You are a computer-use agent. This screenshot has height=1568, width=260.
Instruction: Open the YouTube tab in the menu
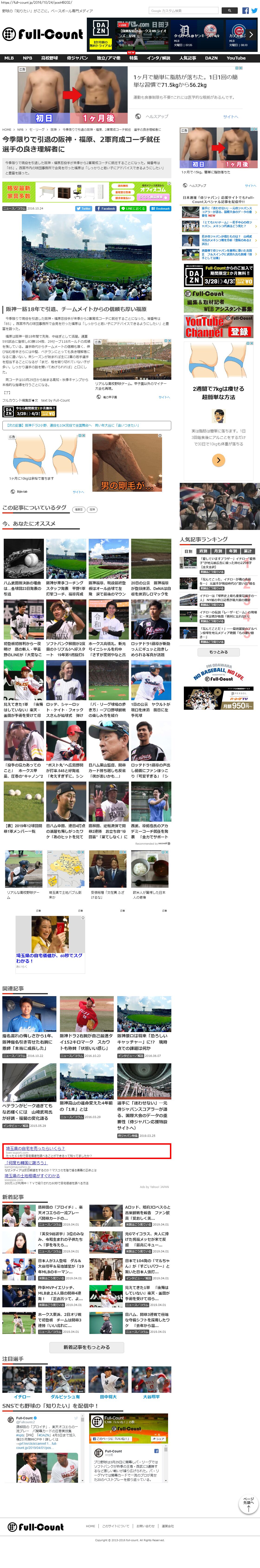click(x=236, y=58)
